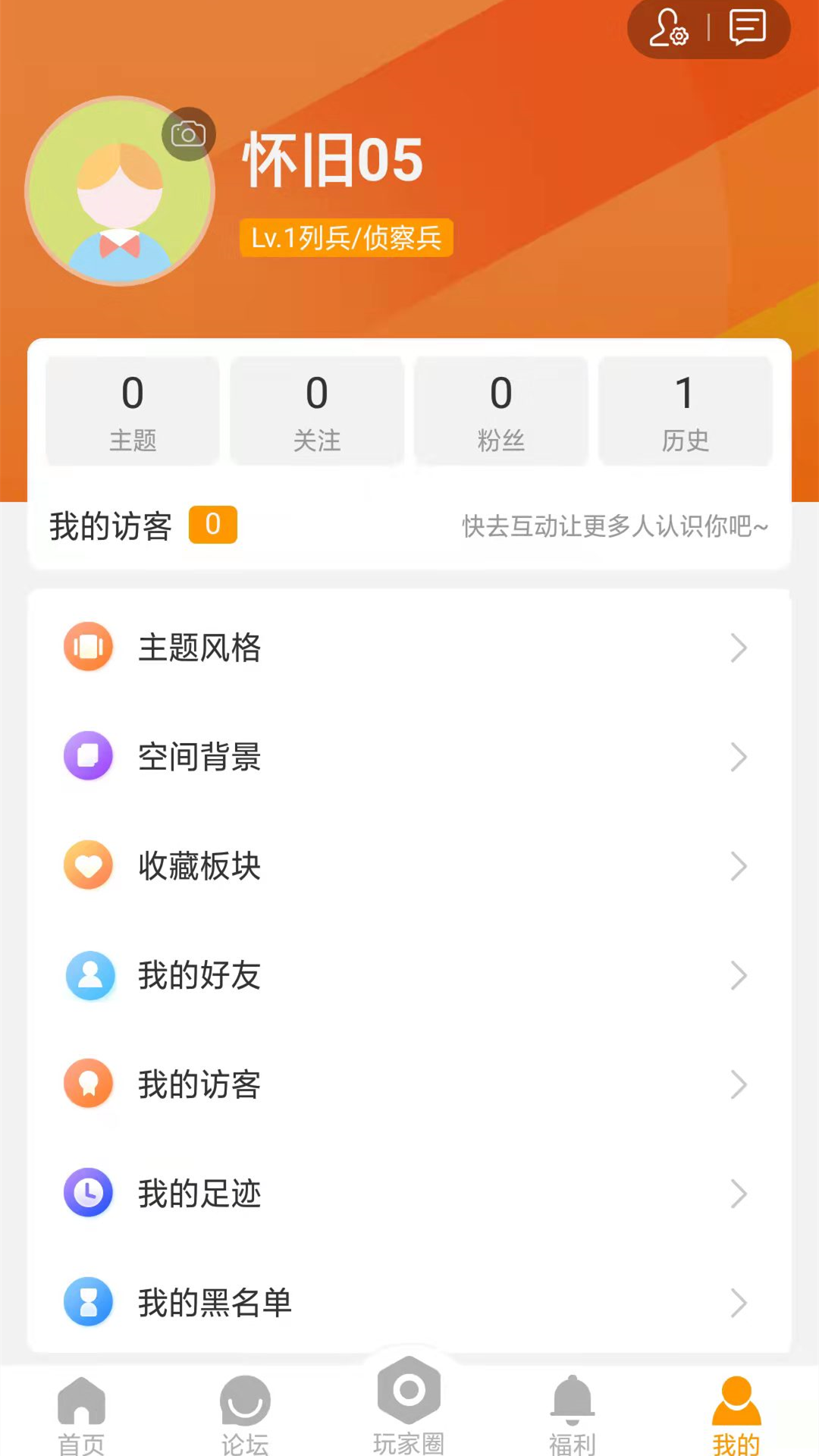Switch to the 论坛 forum tab

click(x=245, y=1410)
